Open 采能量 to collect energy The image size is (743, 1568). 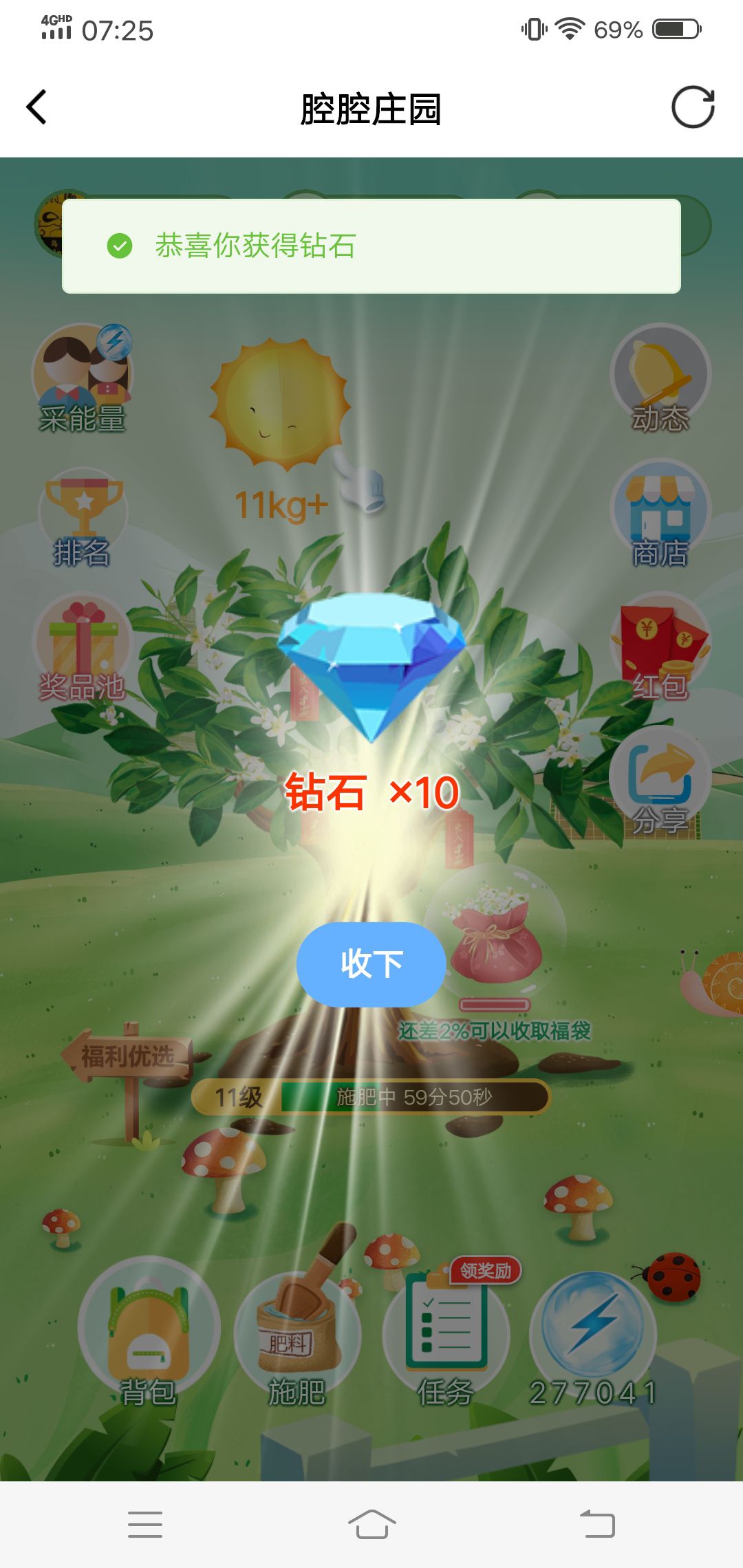click(83, 377)
